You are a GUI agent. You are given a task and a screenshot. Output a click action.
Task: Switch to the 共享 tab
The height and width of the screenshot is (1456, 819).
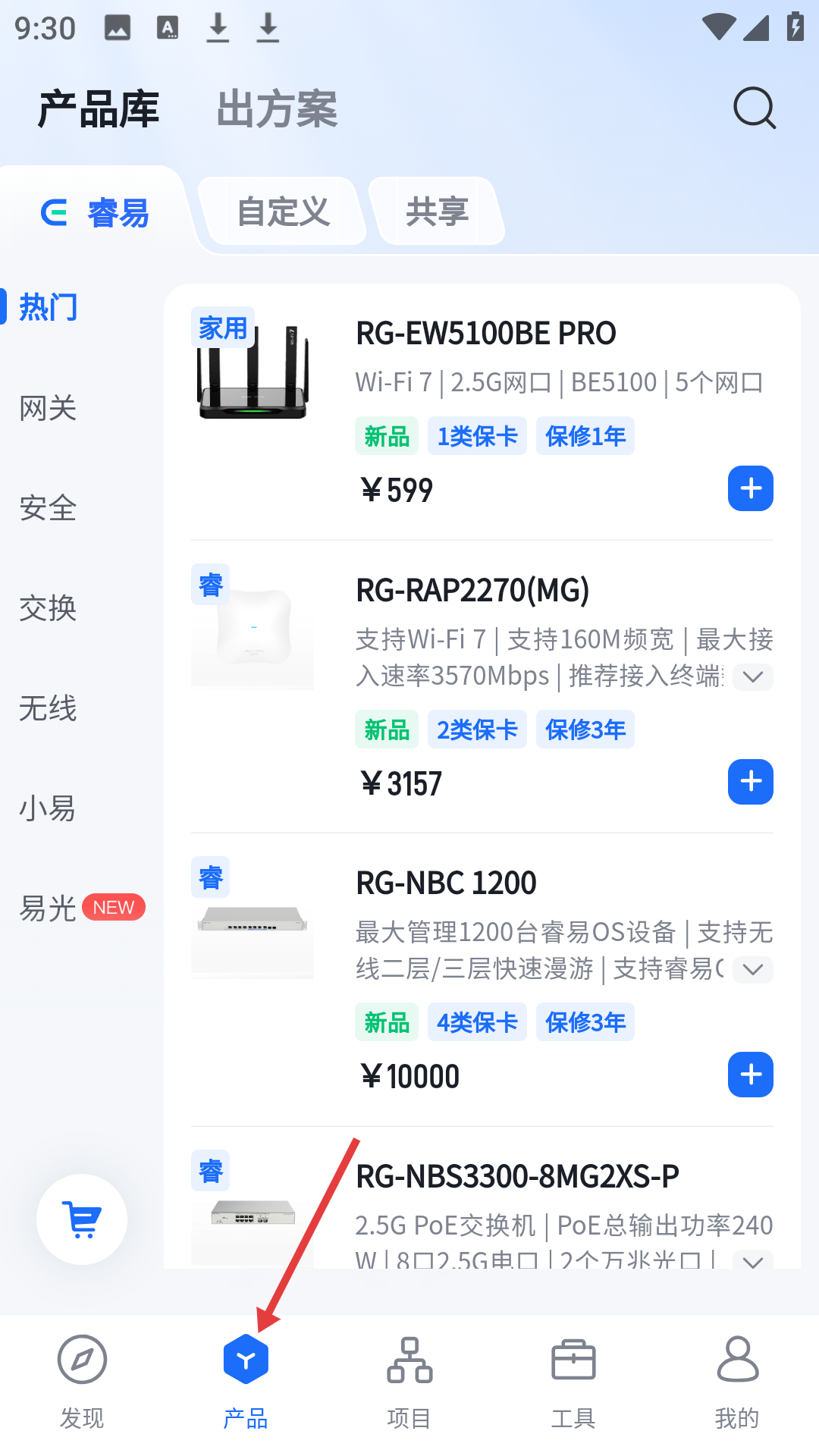click(x=438, y=212)
